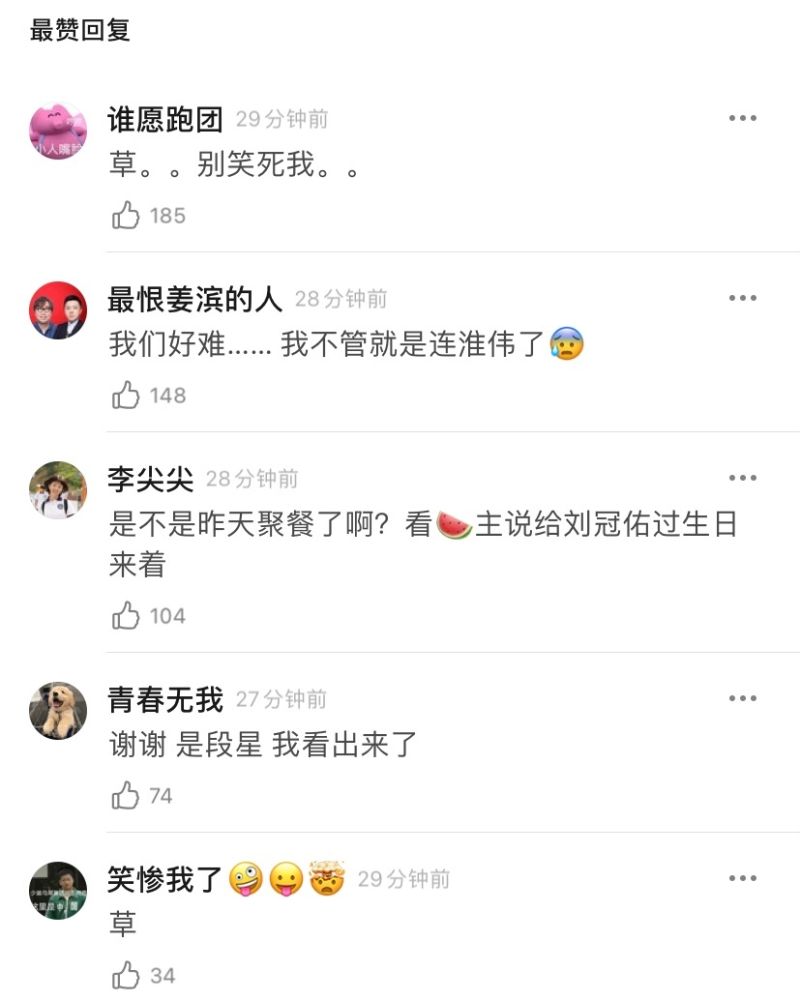Open three-dot menu on 笑惨我了's comment
This screenshot has height=1000, width=800.
(742, 879)
